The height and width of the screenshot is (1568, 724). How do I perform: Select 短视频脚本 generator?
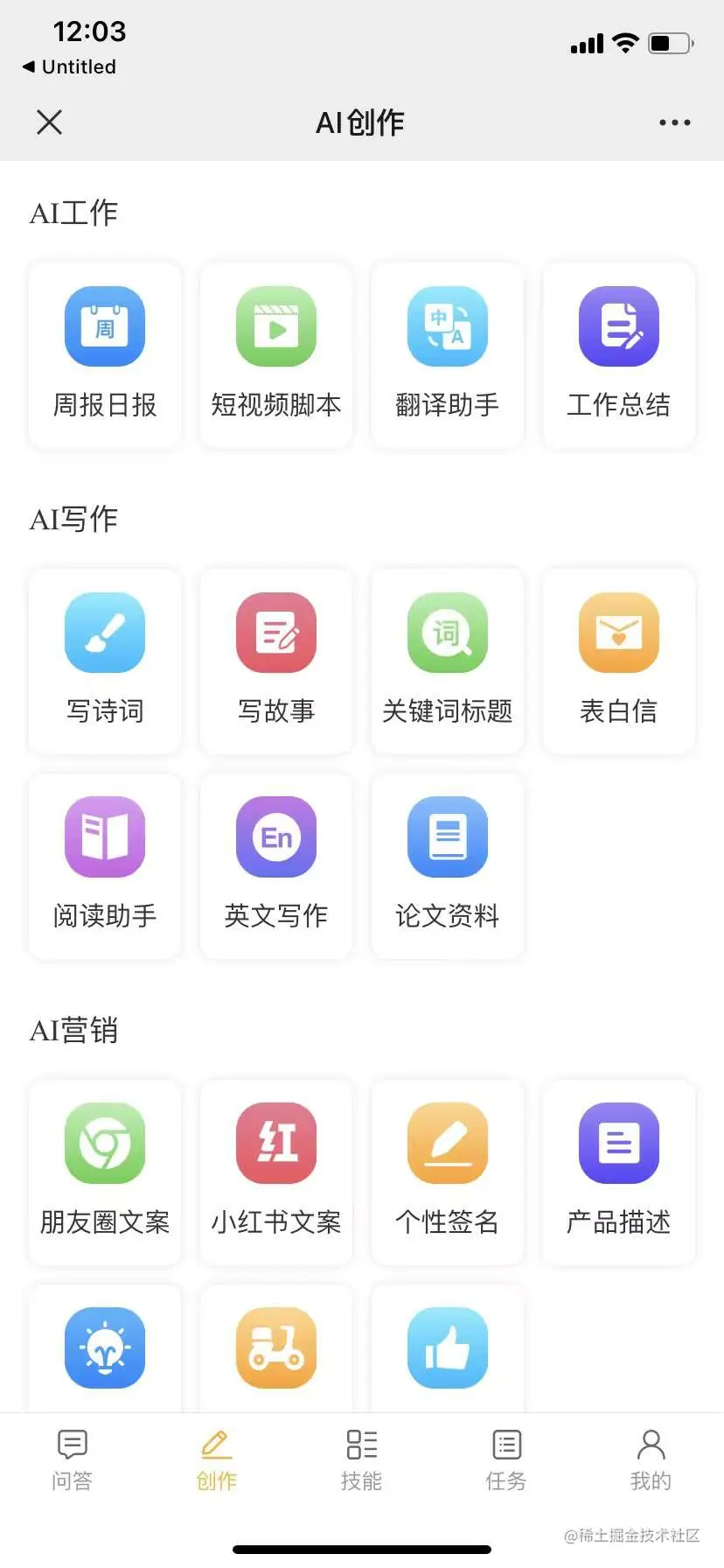276,354
